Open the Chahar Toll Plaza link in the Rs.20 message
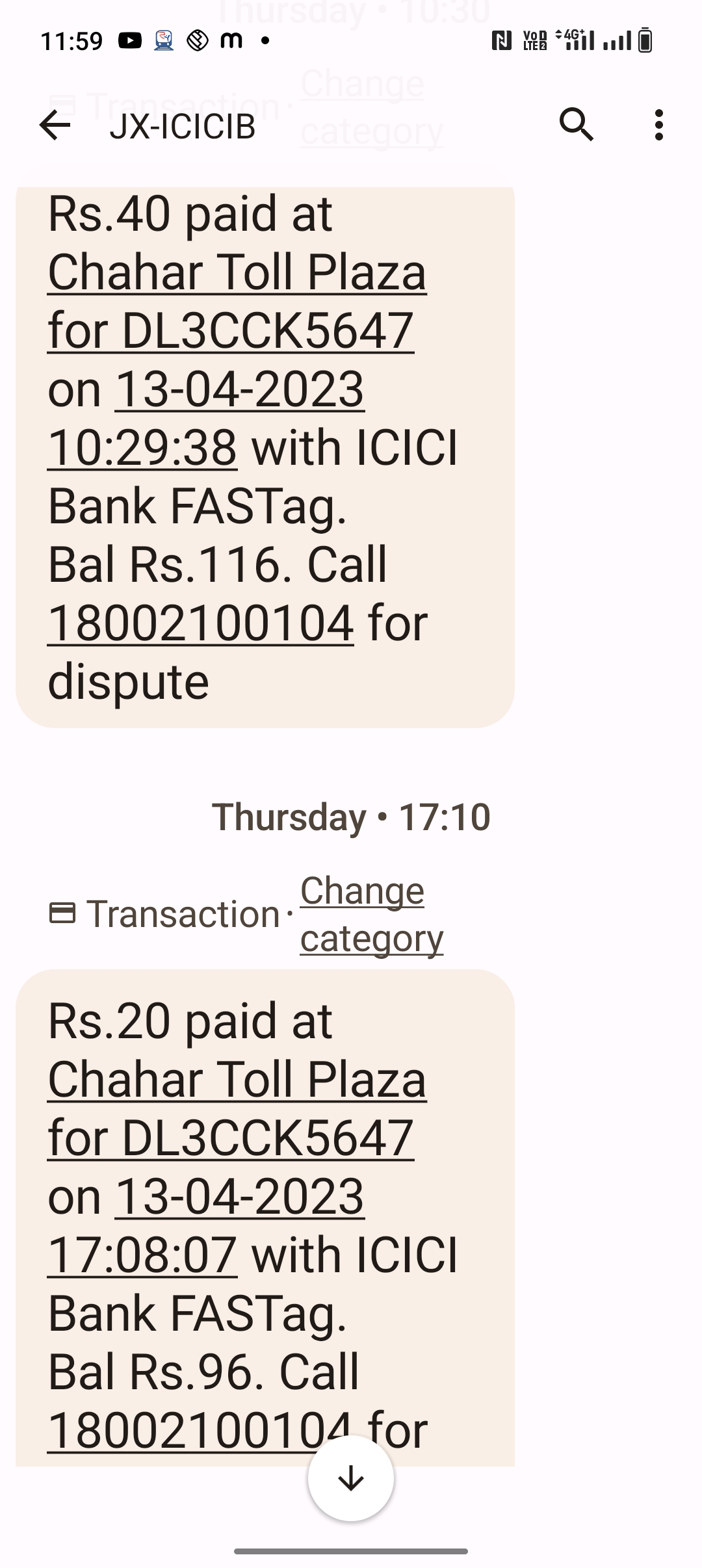The width and height of the screenshot is (702, 1568). tap(237, 1079)
